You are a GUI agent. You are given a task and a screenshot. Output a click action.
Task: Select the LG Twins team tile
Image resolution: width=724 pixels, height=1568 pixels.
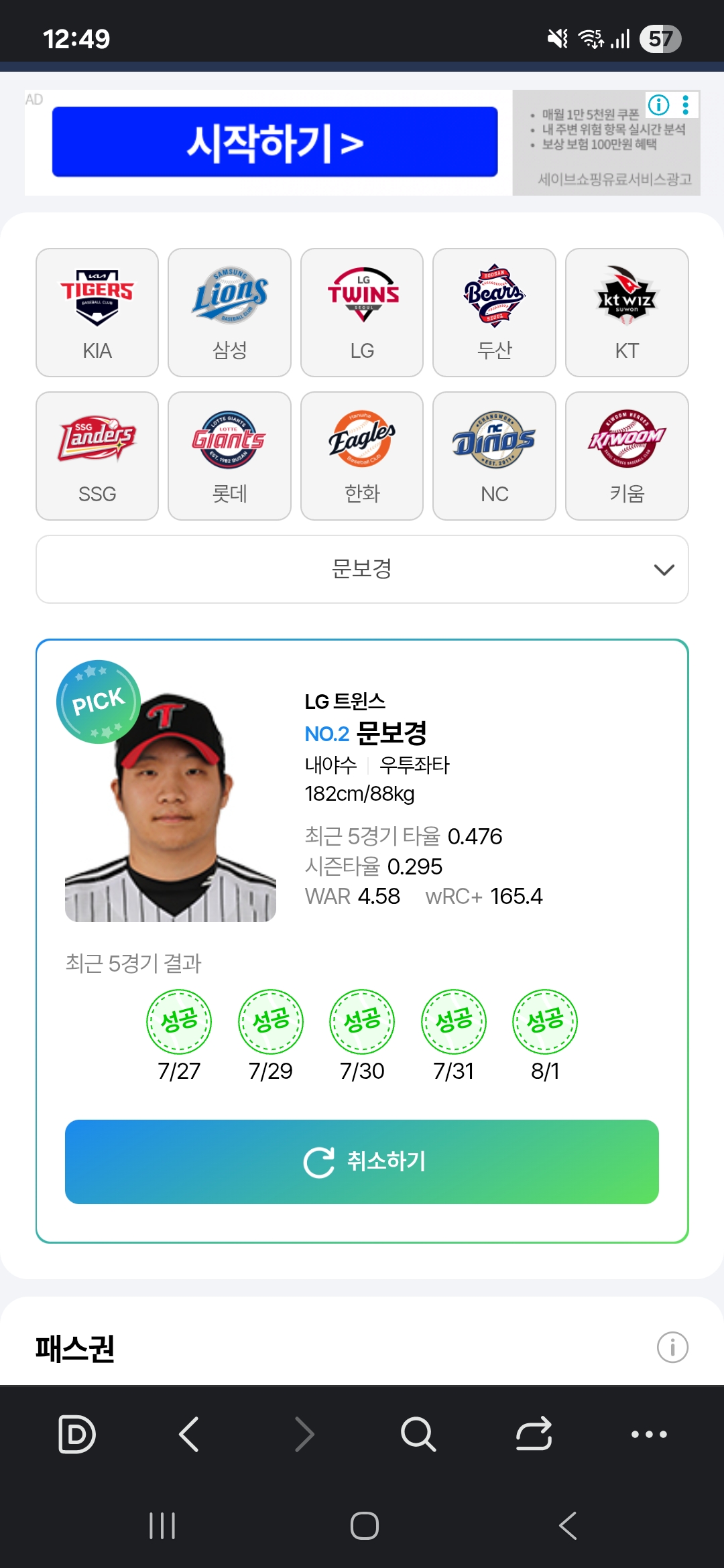point(362,312)
